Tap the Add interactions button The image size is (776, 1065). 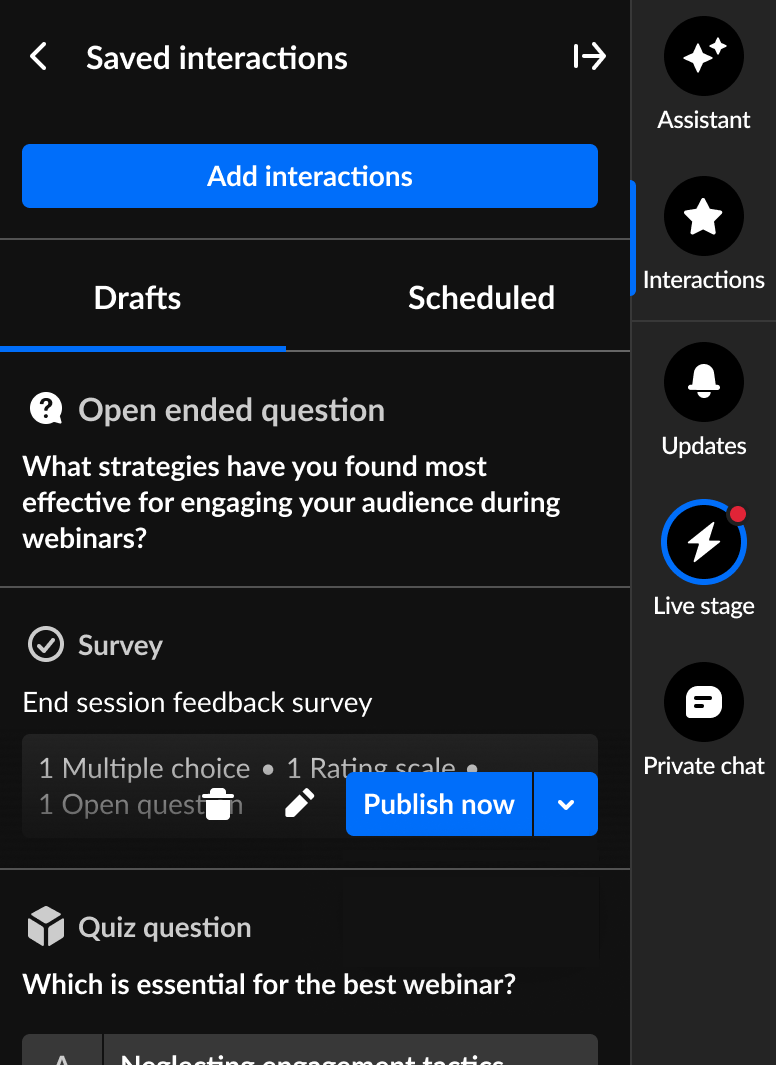310,176
